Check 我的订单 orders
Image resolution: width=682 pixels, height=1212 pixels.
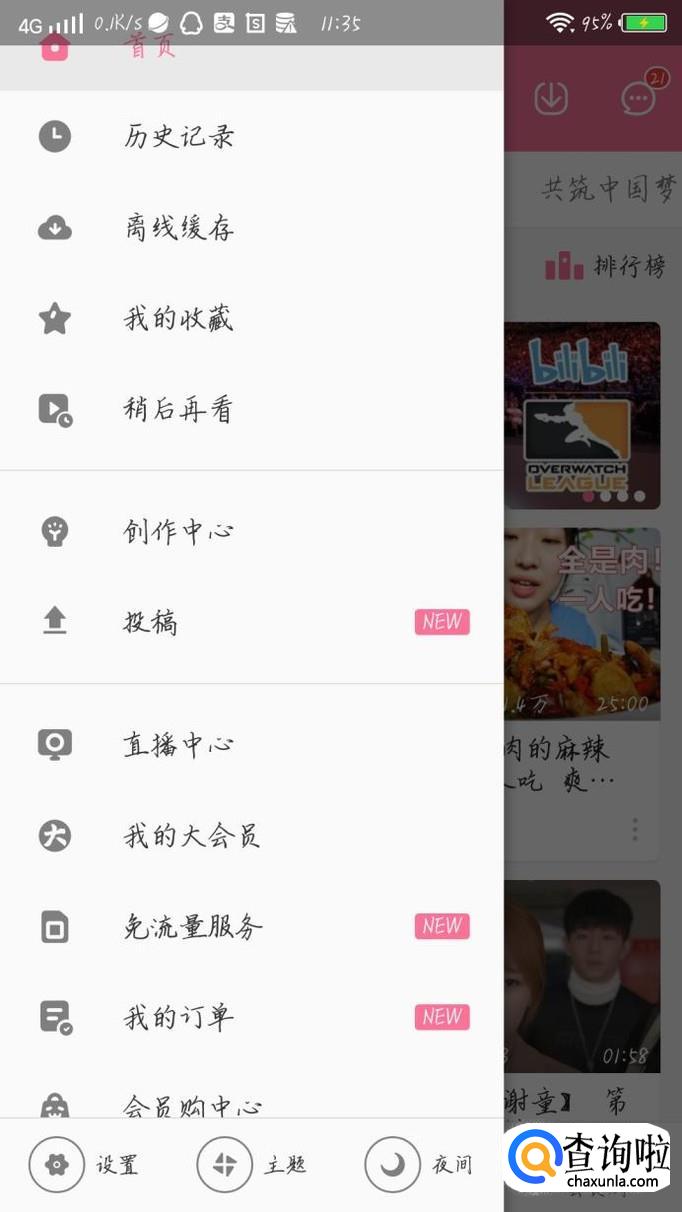(x=178, y=1018)
